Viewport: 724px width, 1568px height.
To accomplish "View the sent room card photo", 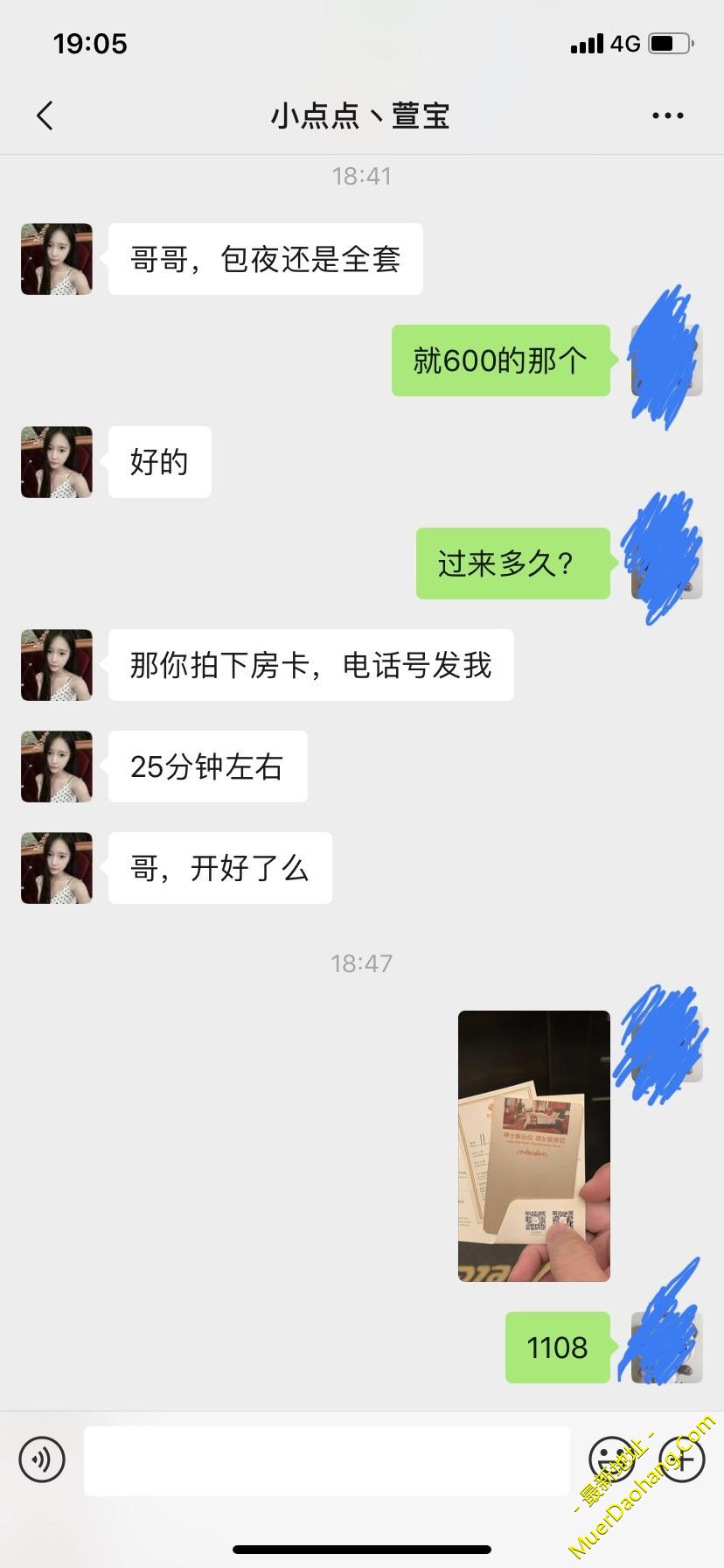I will tap(533, 1145).
